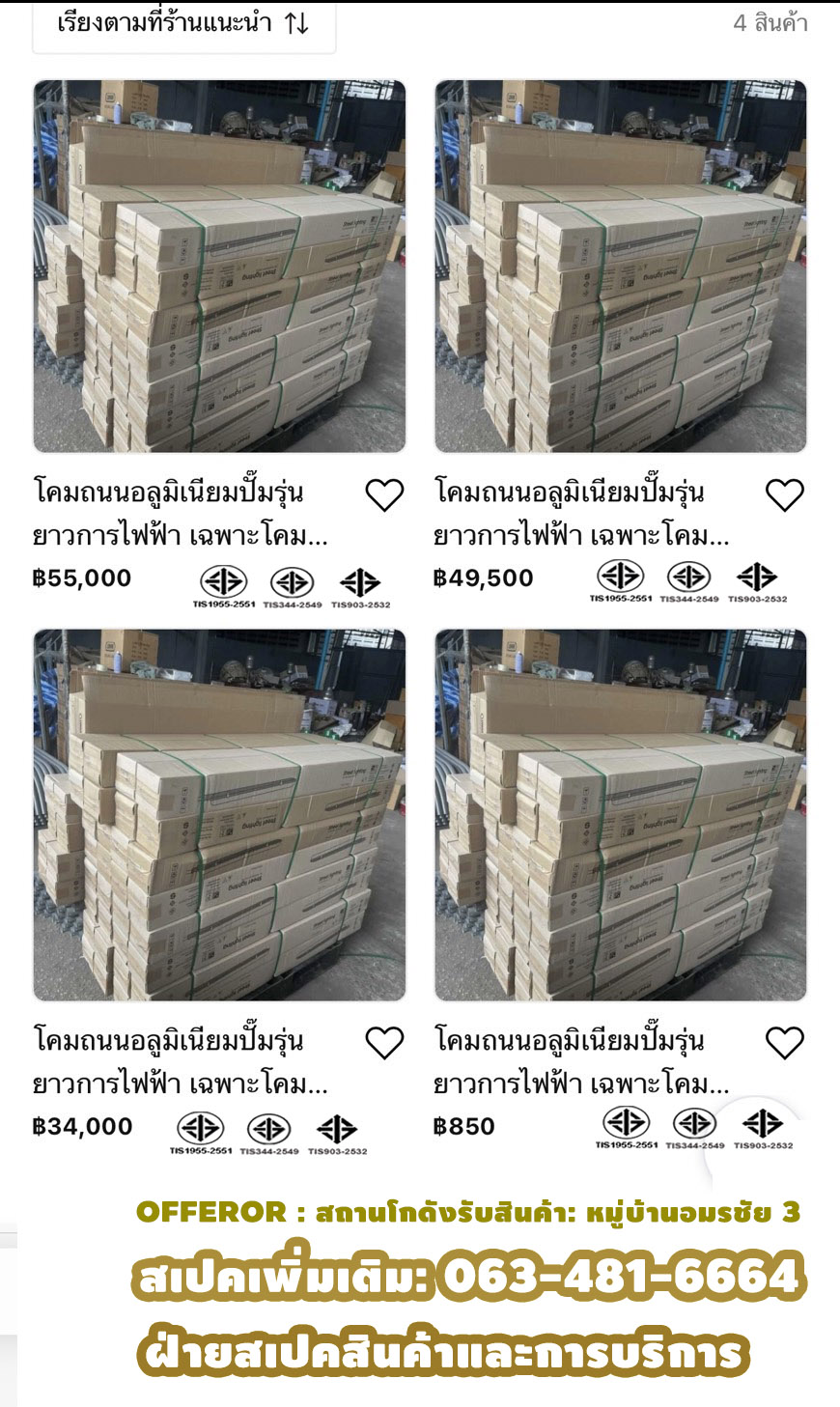This screenshot has width=840, height=1407.
Task: Open the product priced ฿34,000
Action: tap(219, 815)
